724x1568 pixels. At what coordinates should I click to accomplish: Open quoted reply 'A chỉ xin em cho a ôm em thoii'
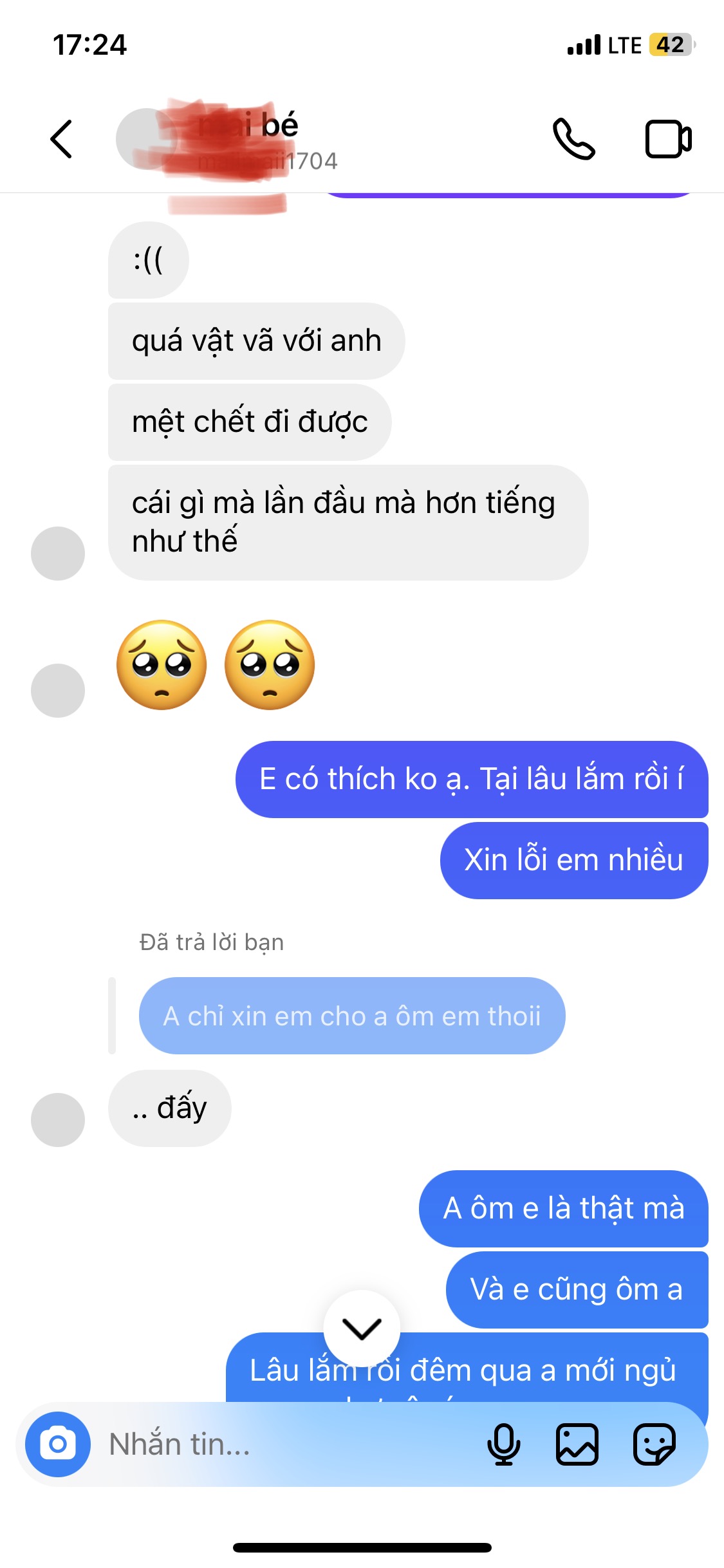352,1016
